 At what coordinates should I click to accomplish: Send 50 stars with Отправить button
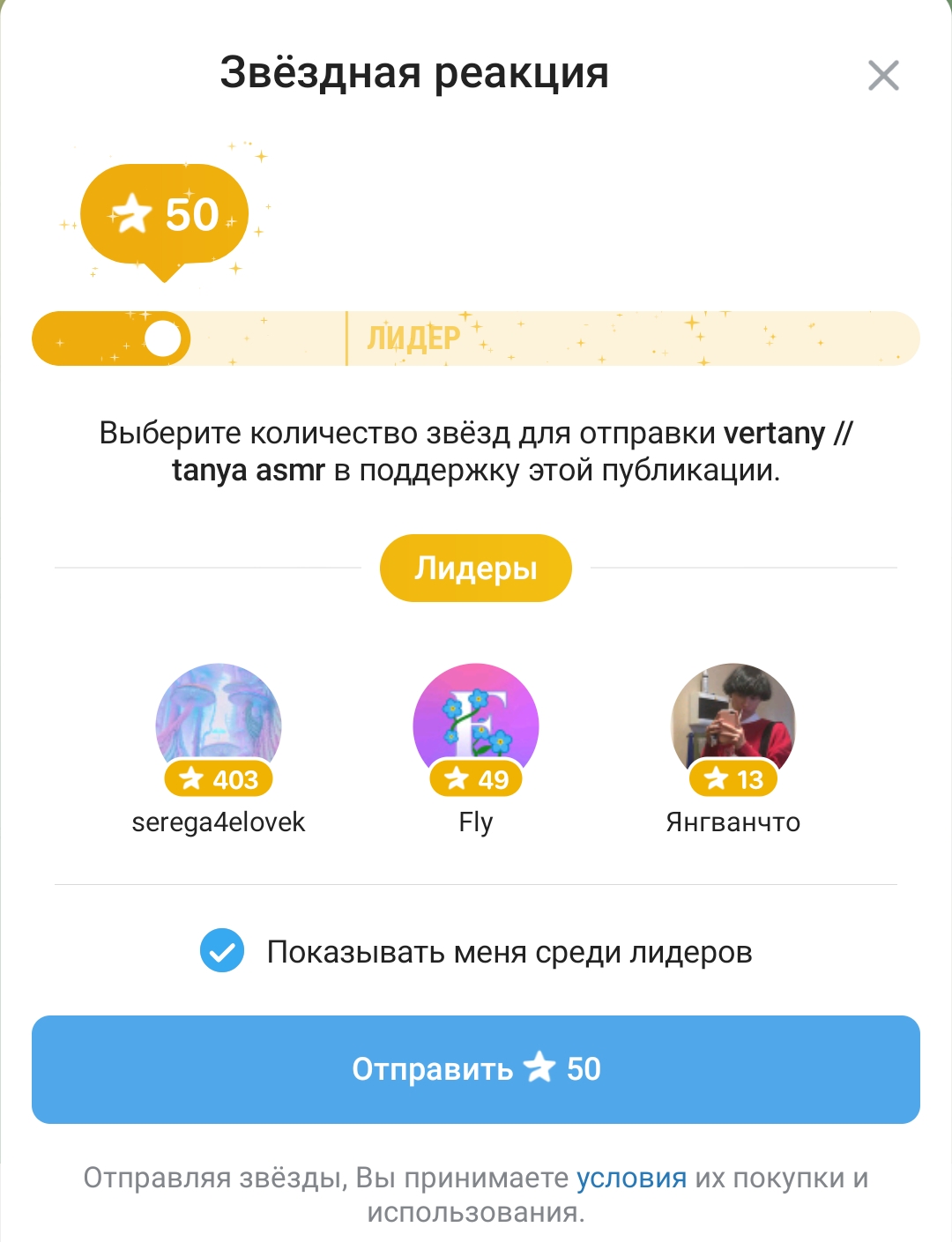tap(476, 1069)
